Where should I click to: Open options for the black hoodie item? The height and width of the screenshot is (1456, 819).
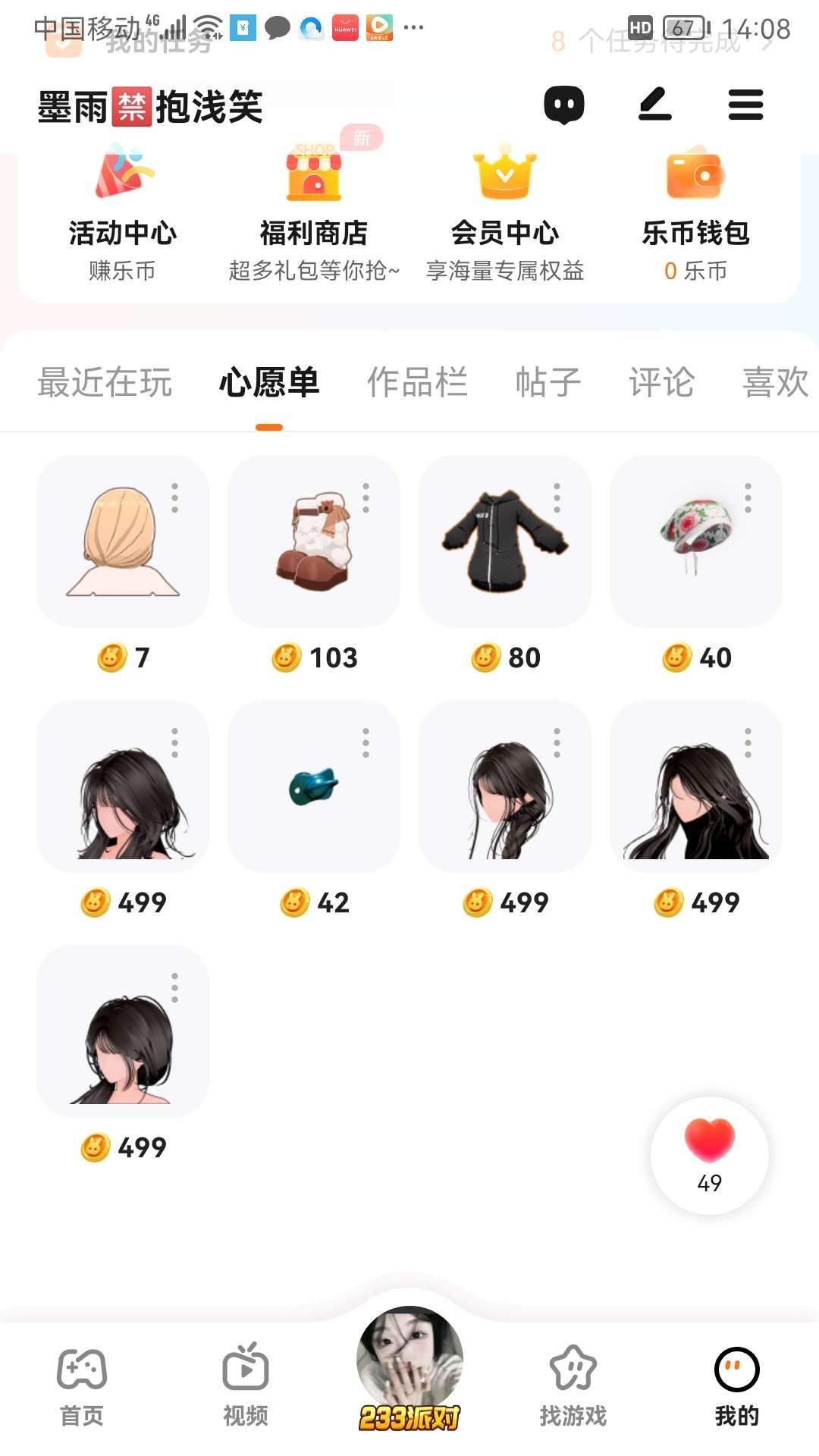point(557,498)
